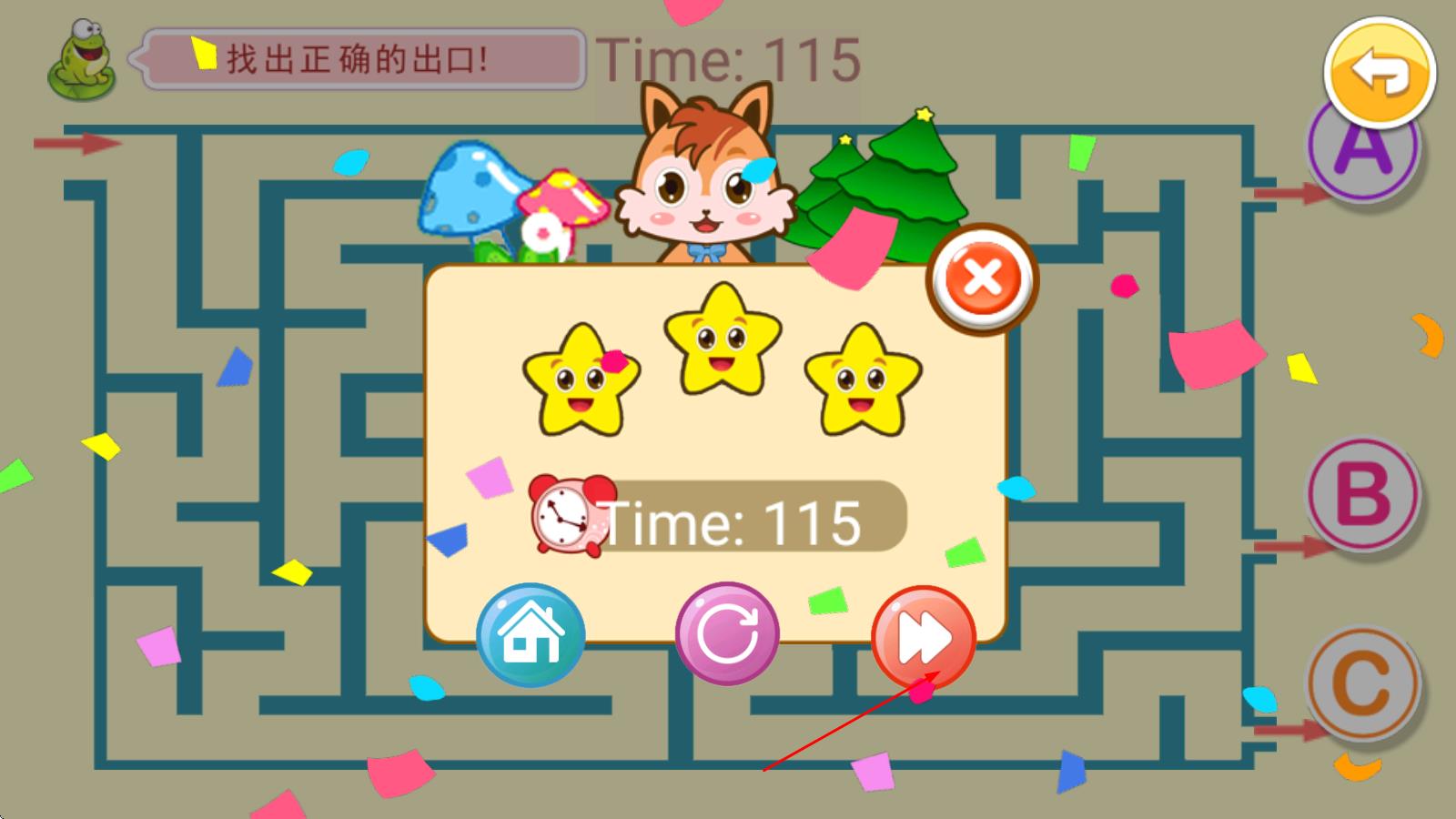1456x819 pixels.
Task: Close the results dialog
Action: 982,278
